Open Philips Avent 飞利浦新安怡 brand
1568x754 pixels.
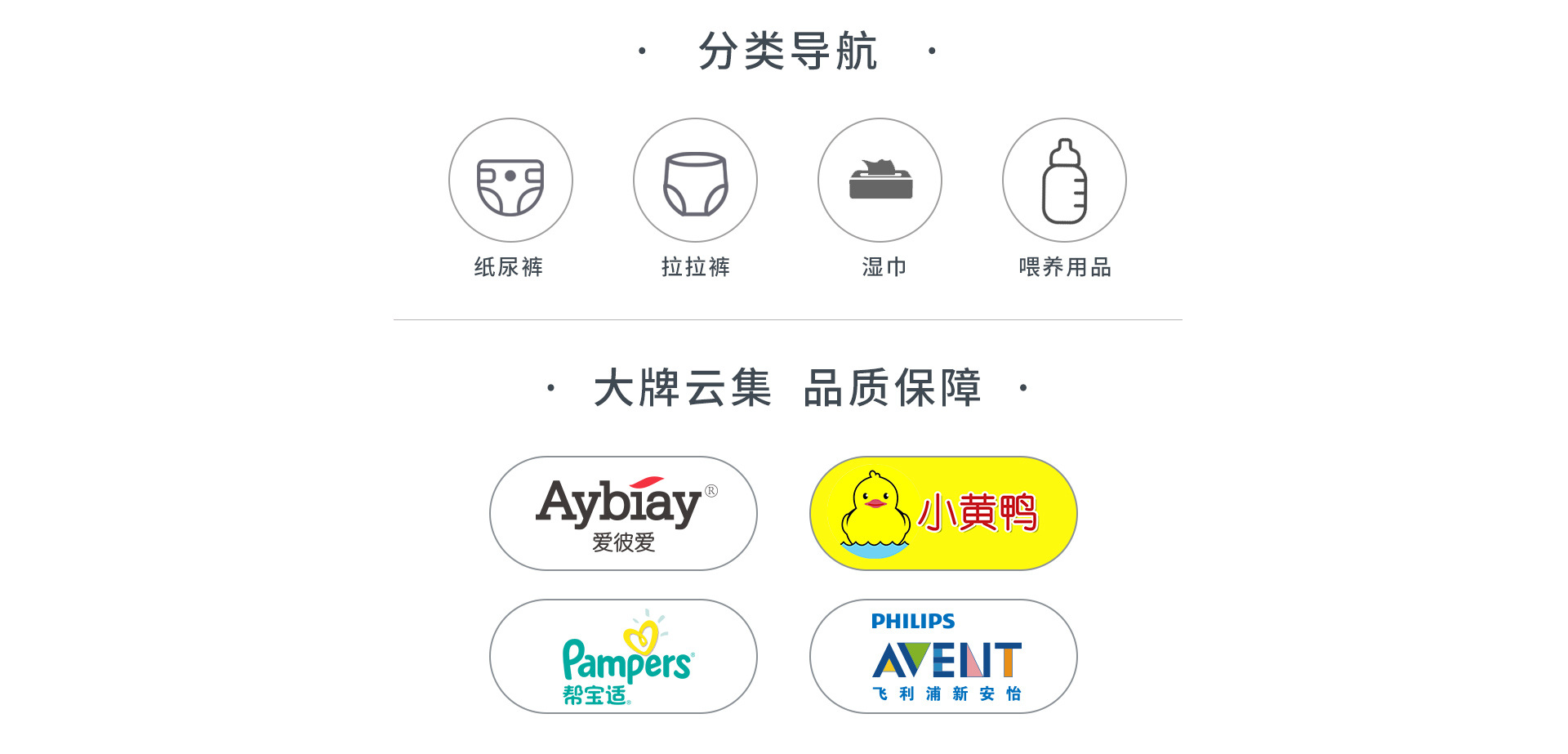[x=943, y=656]
